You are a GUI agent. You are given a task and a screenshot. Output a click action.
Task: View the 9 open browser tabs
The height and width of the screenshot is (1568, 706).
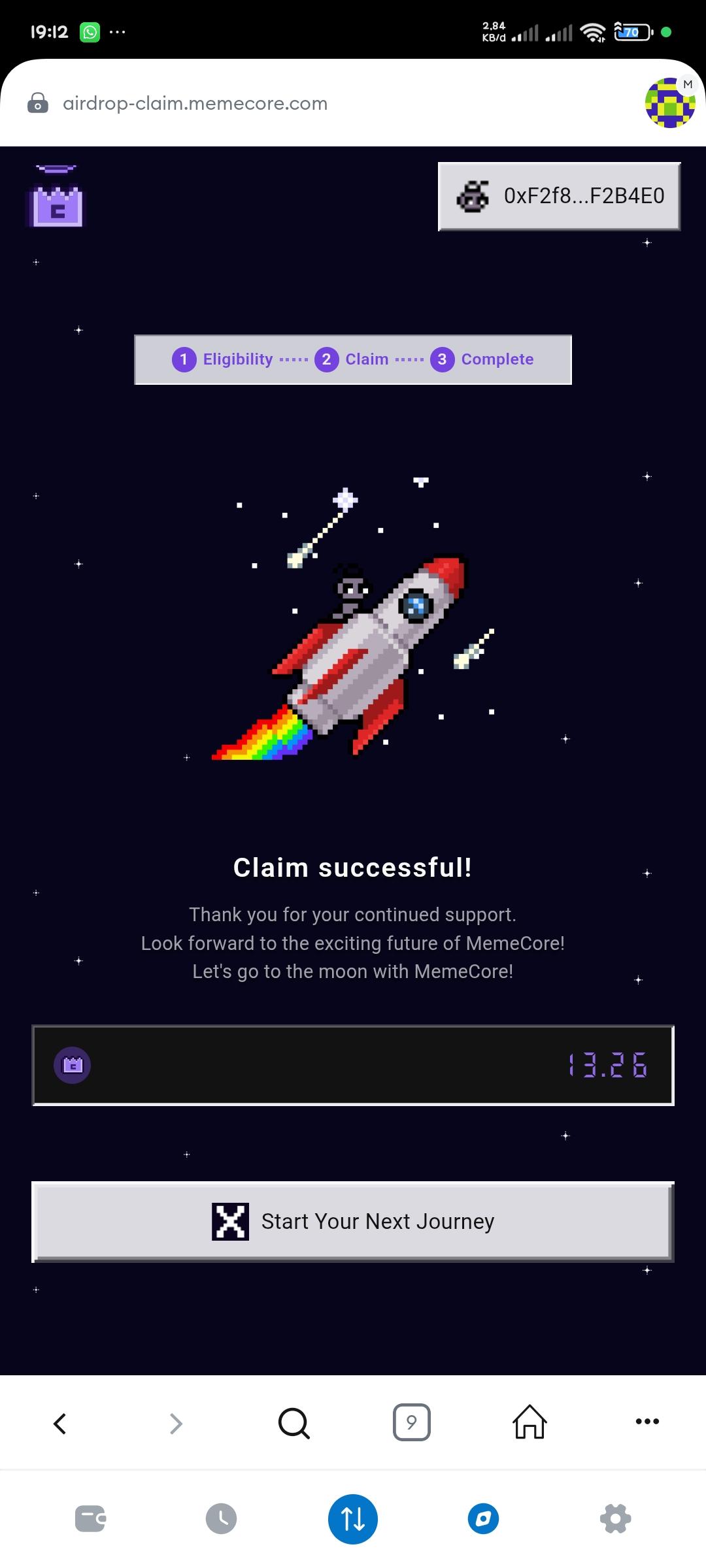(411, 1422)
